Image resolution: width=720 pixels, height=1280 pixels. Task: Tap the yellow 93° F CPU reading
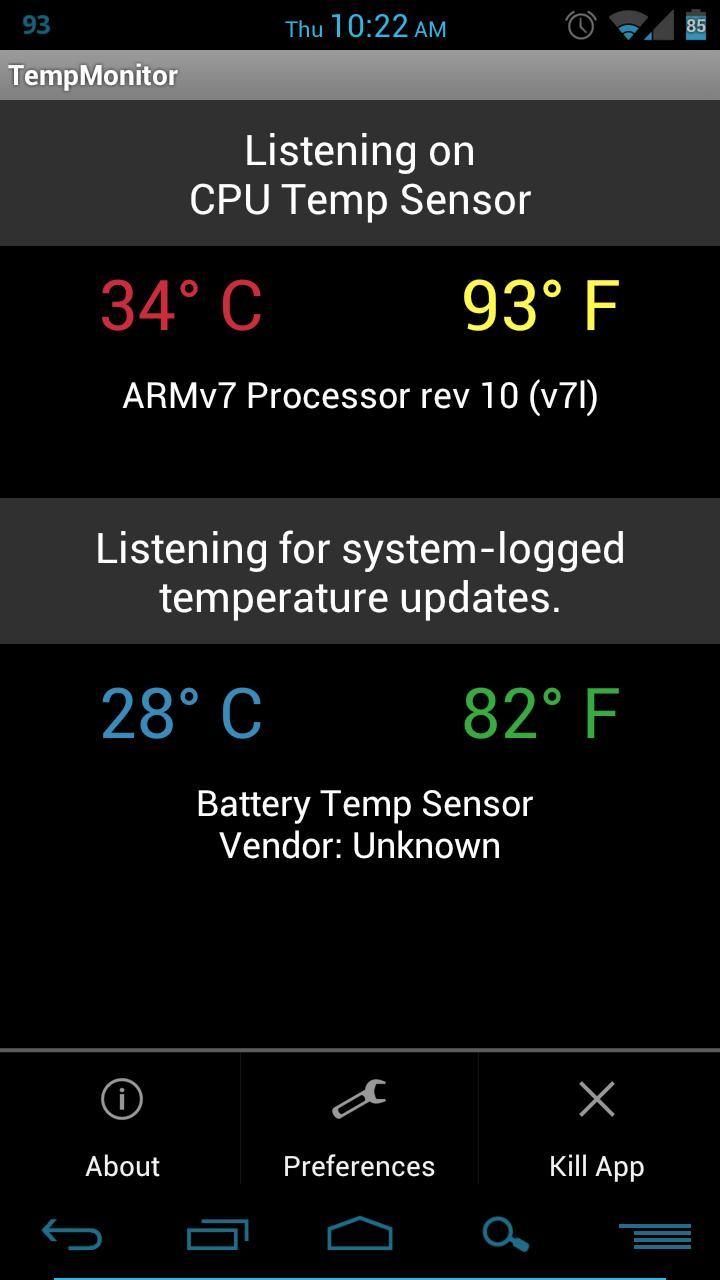click(x=540, y=303)
